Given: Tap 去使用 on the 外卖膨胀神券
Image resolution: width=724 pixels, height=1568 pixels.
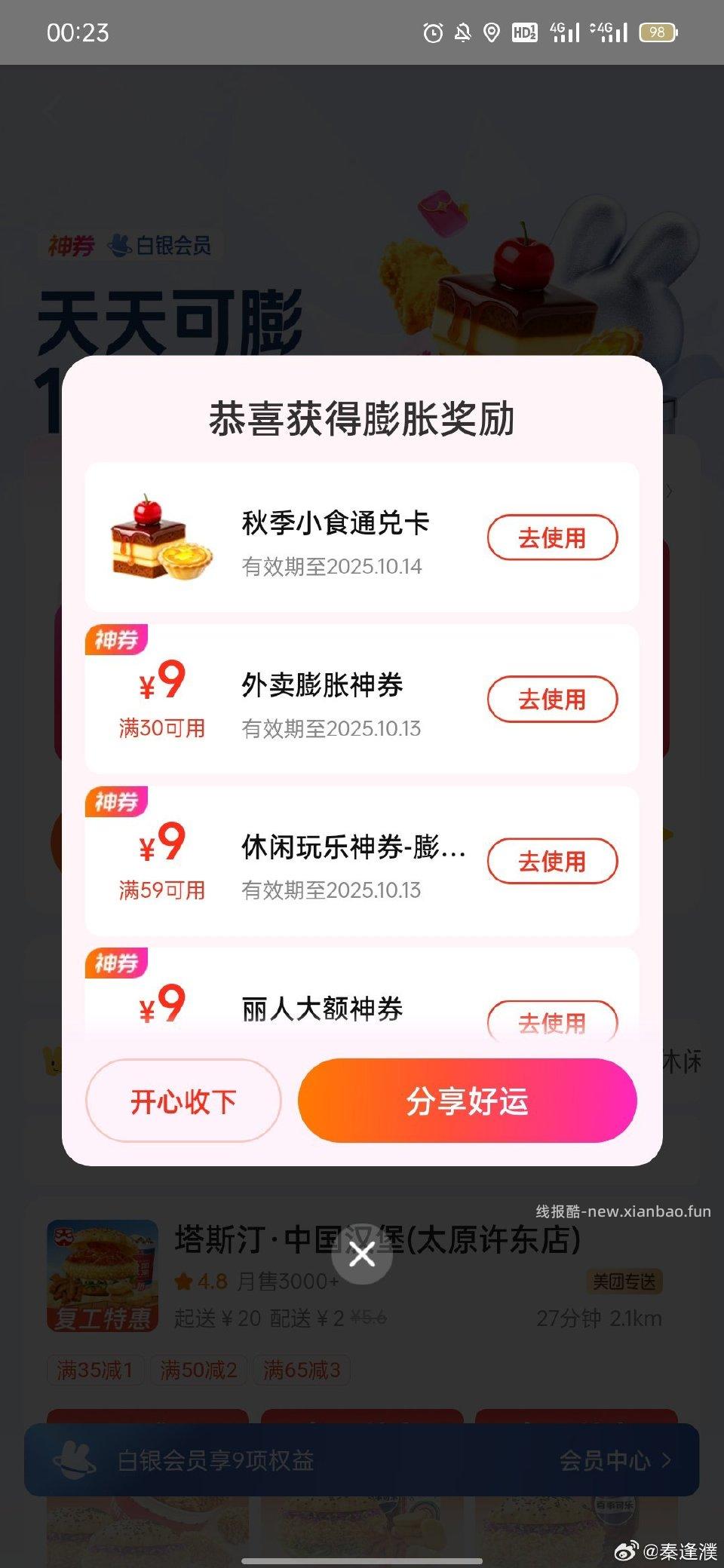Looking at the screenshot, I should [553, 699].
